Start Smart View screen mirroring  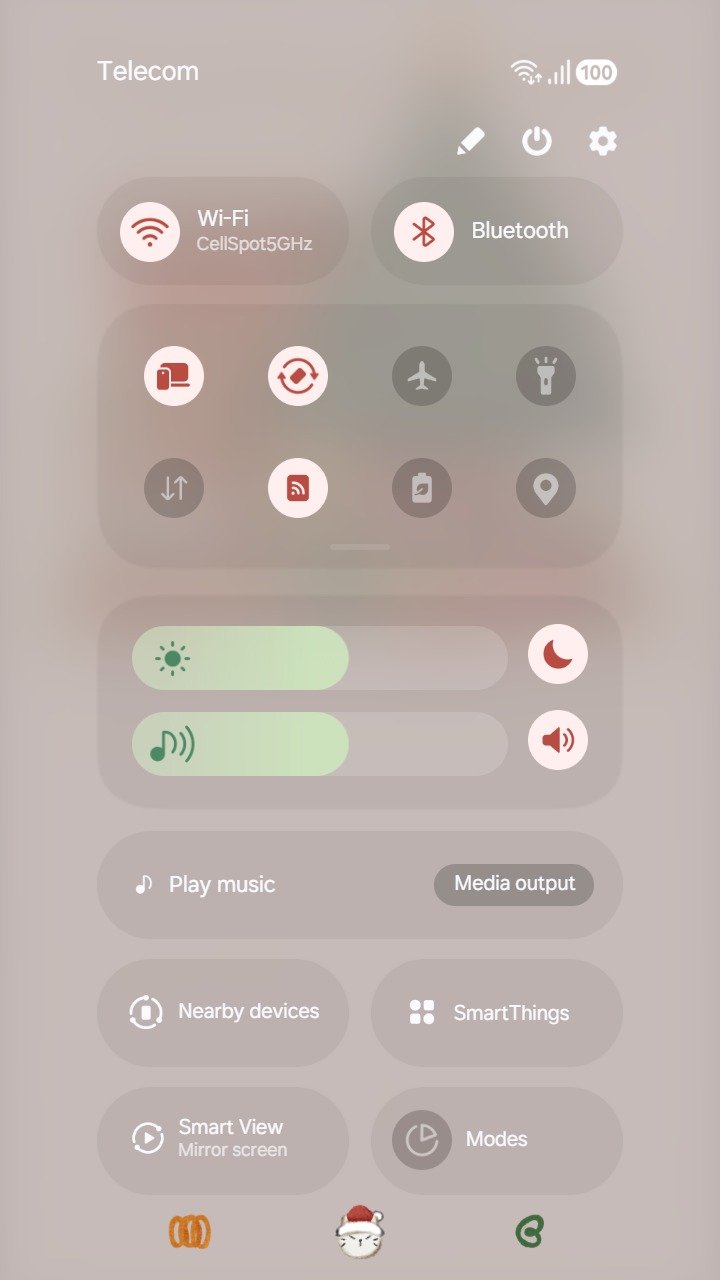click(223, 1139)
